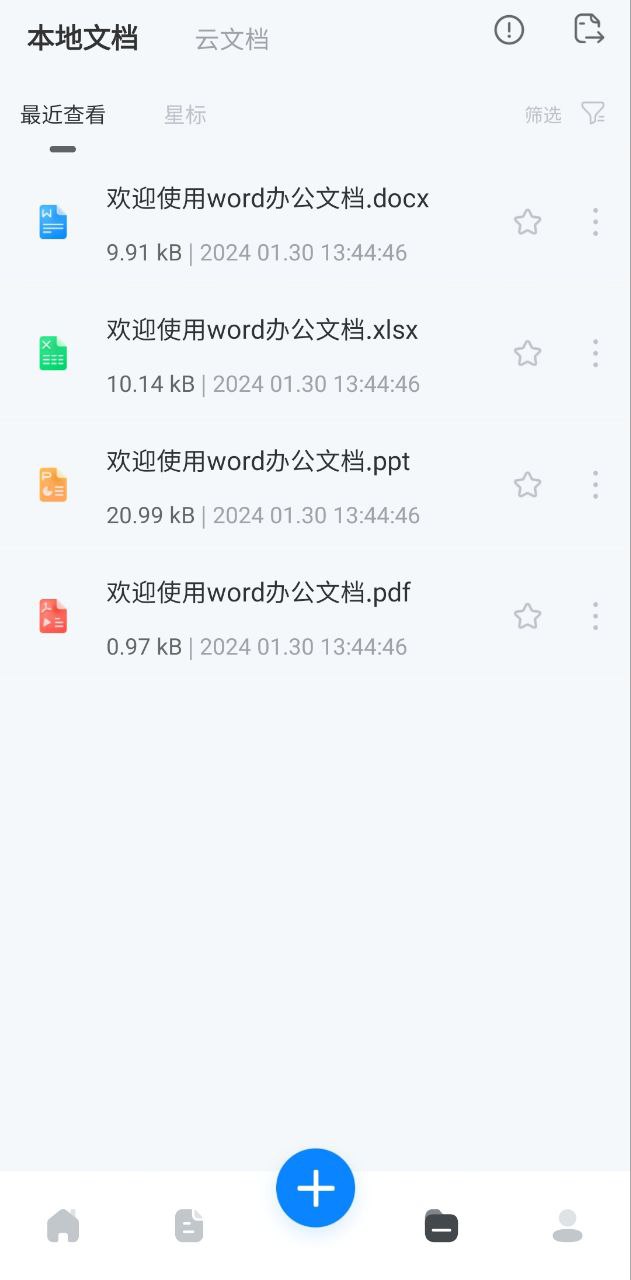Star the .pdf file

tap(527, 616)
